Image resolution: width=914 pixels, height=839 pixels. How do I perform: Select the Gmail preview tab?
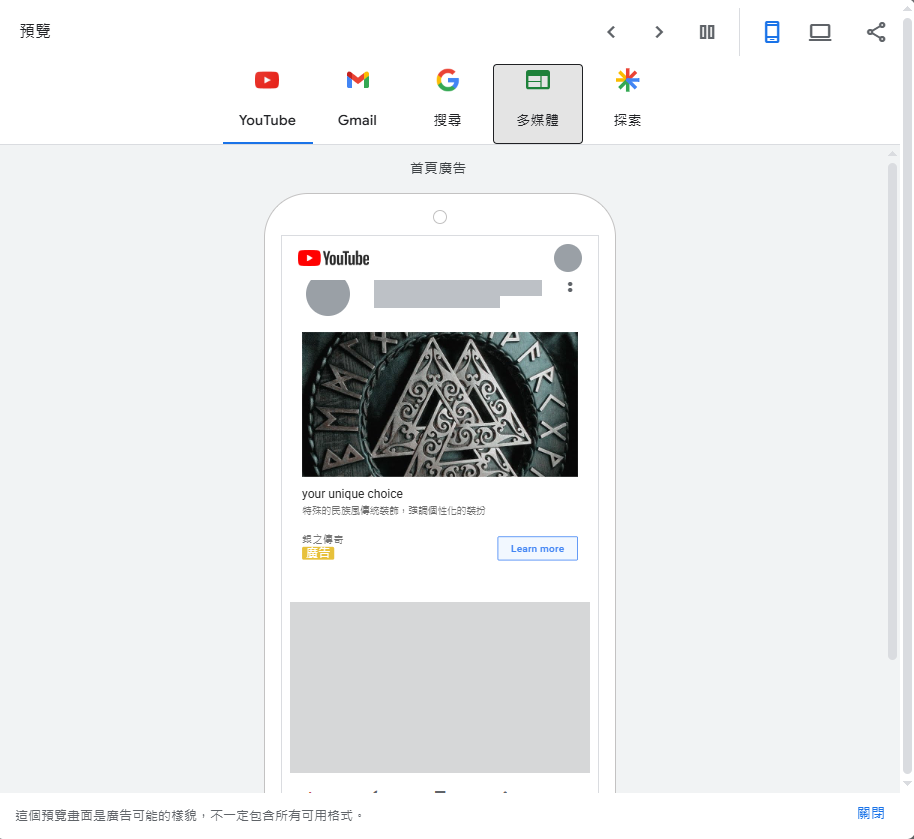point(357,100)
